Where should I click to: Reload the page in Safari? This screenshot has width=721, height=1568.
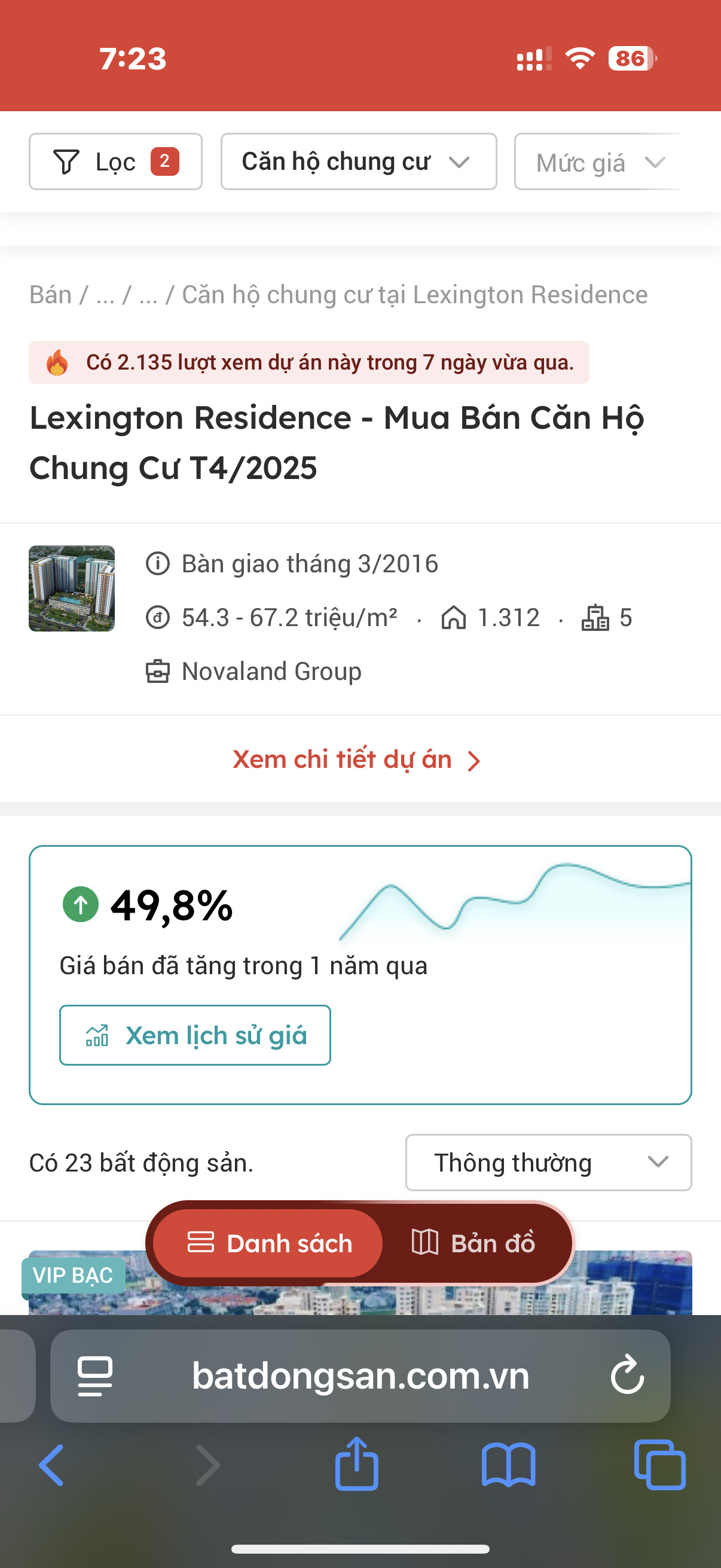point(627,1375)
